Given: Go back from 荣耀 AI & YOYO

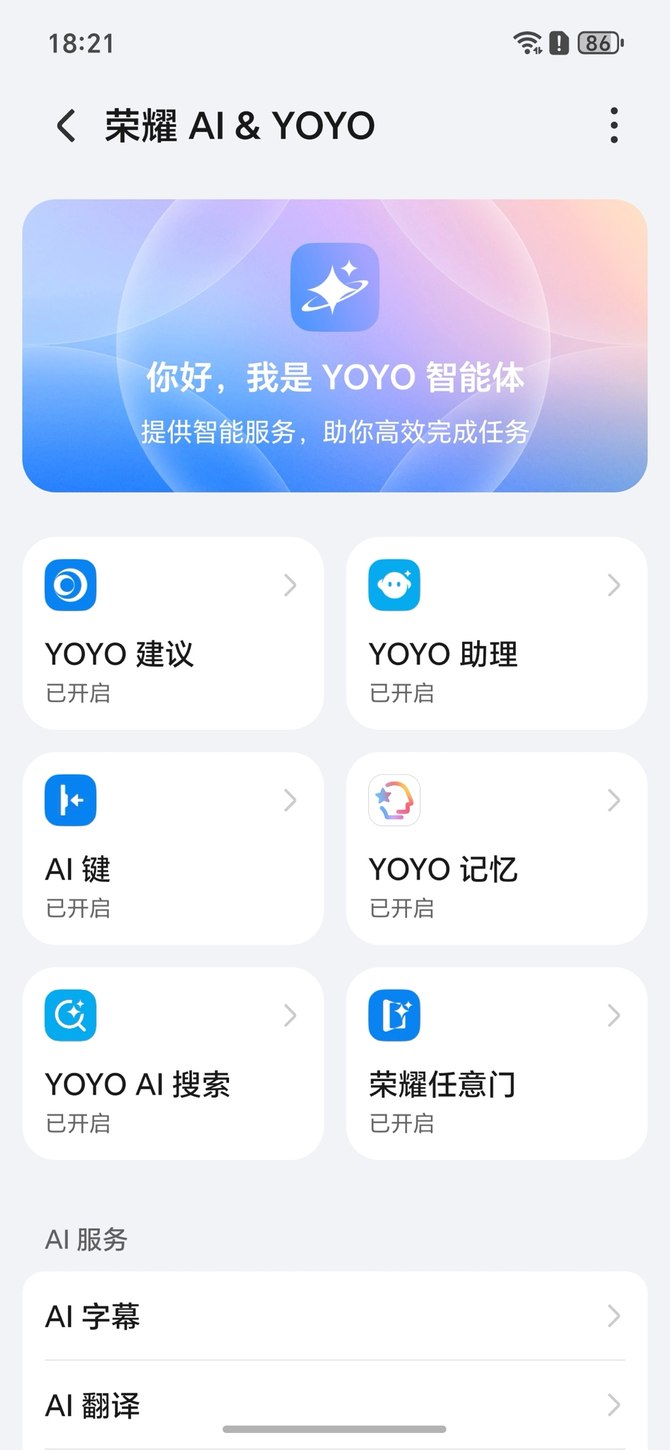Looking at the screenshot, I should (x=66, y=126).
